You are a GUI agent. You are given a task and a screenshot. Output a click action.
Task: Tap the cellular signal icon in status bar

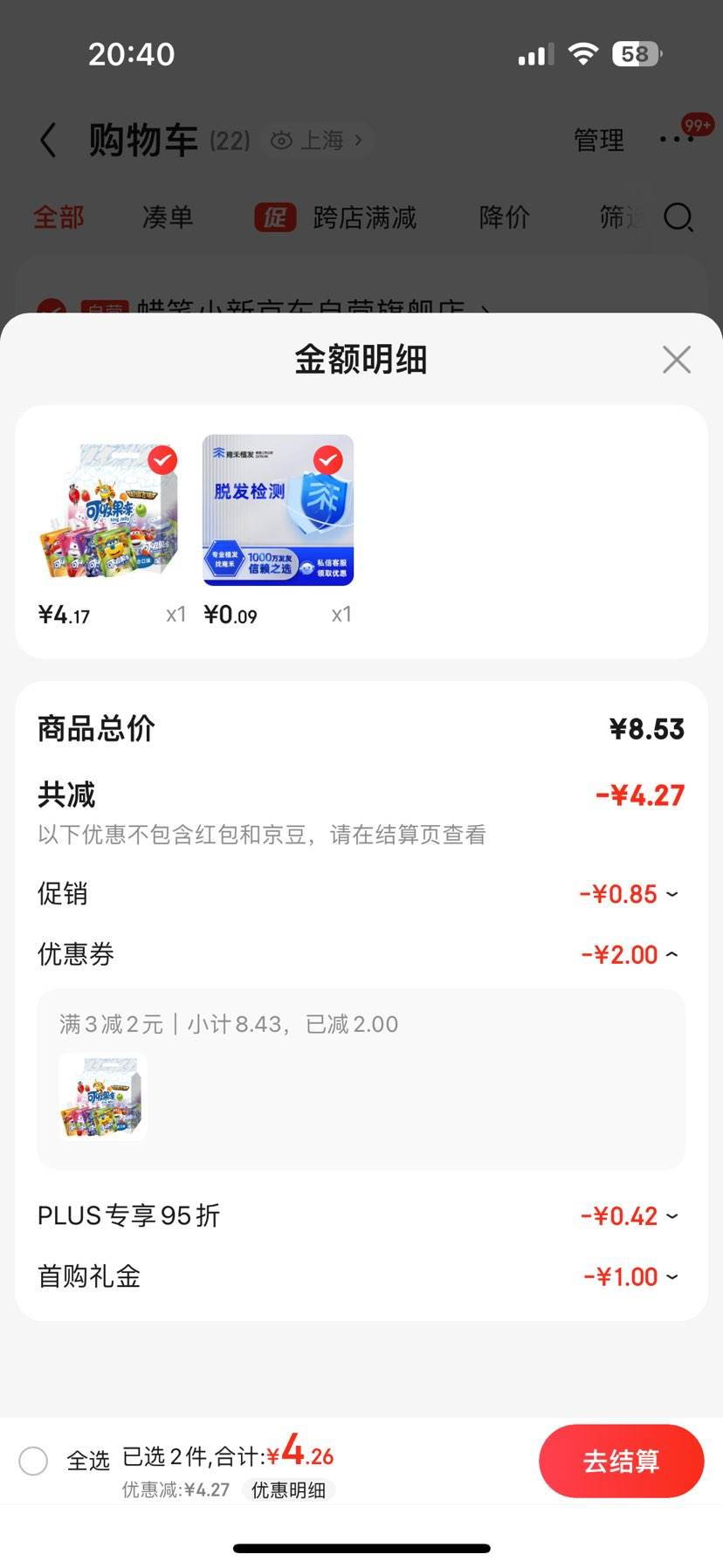pos(534,53)
